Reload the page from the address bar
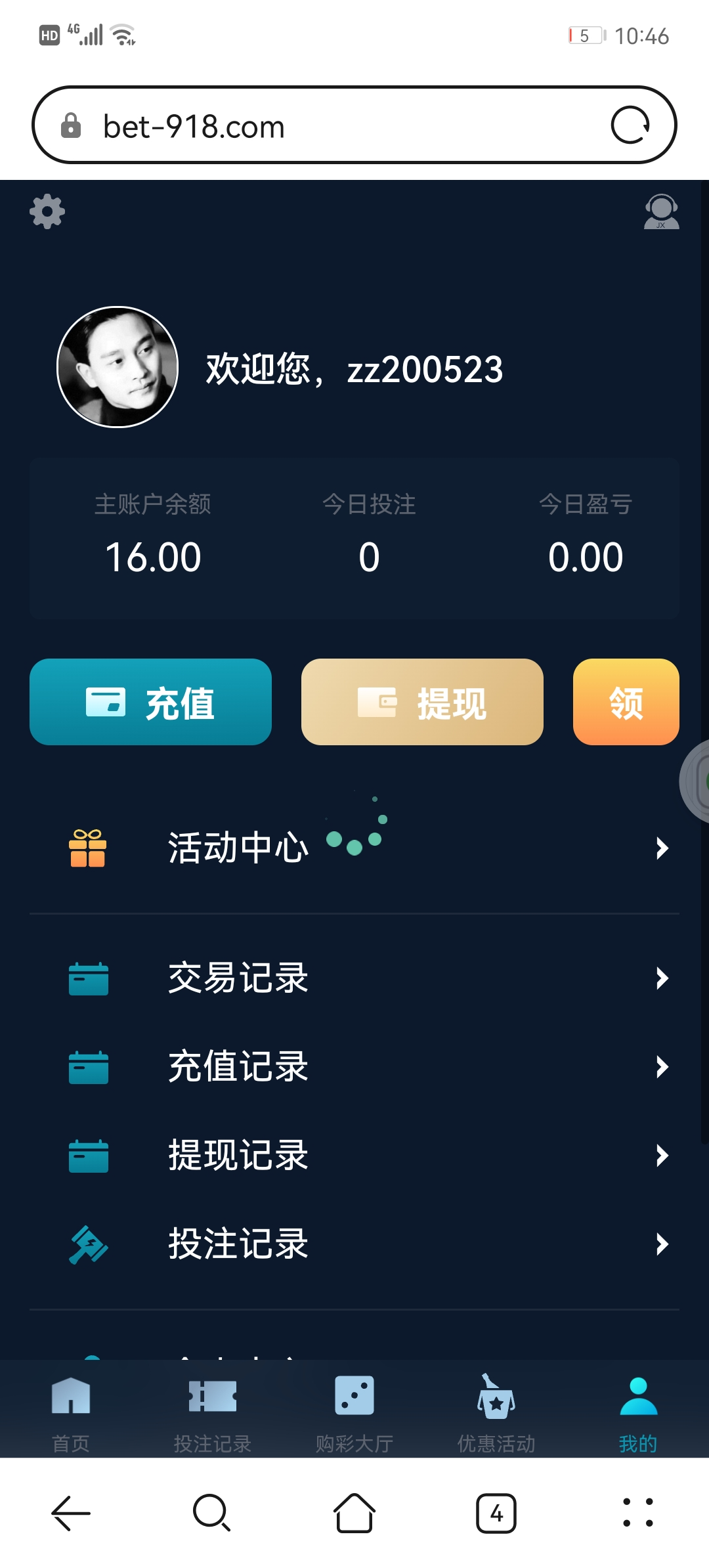The image size is (709, 1568). click(x=630, y=125)
